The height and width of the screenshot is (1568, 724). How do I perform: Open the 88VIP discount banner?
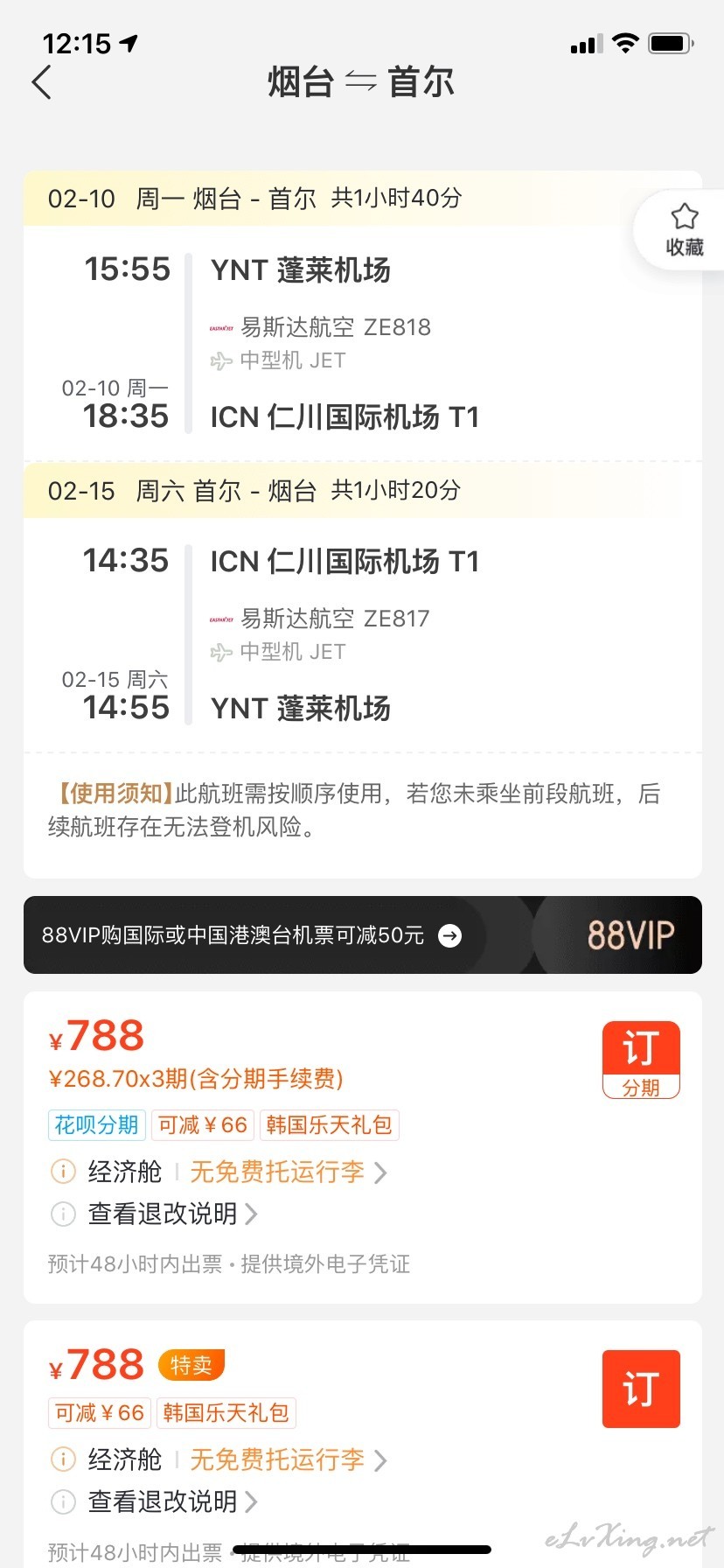[363, 934]
